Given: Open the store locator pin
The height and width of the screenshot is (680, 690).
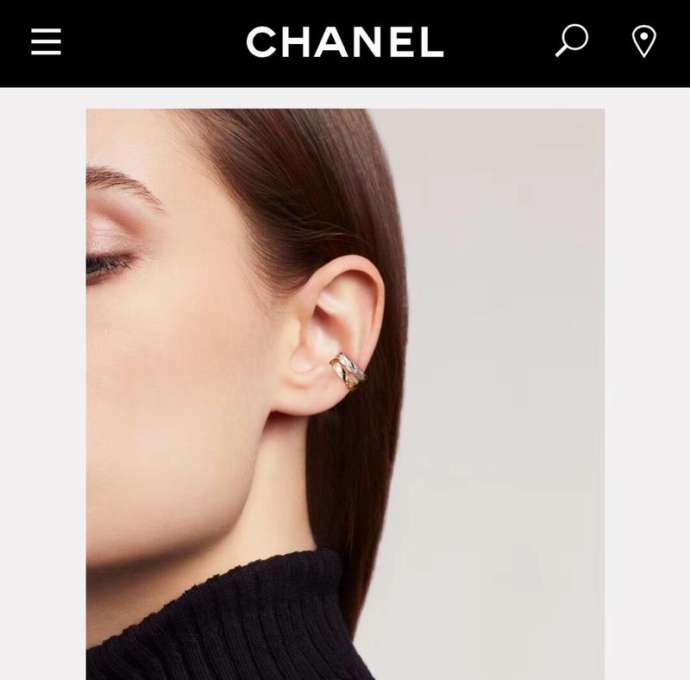Looking at the screenshot, I should coord(644,42).
